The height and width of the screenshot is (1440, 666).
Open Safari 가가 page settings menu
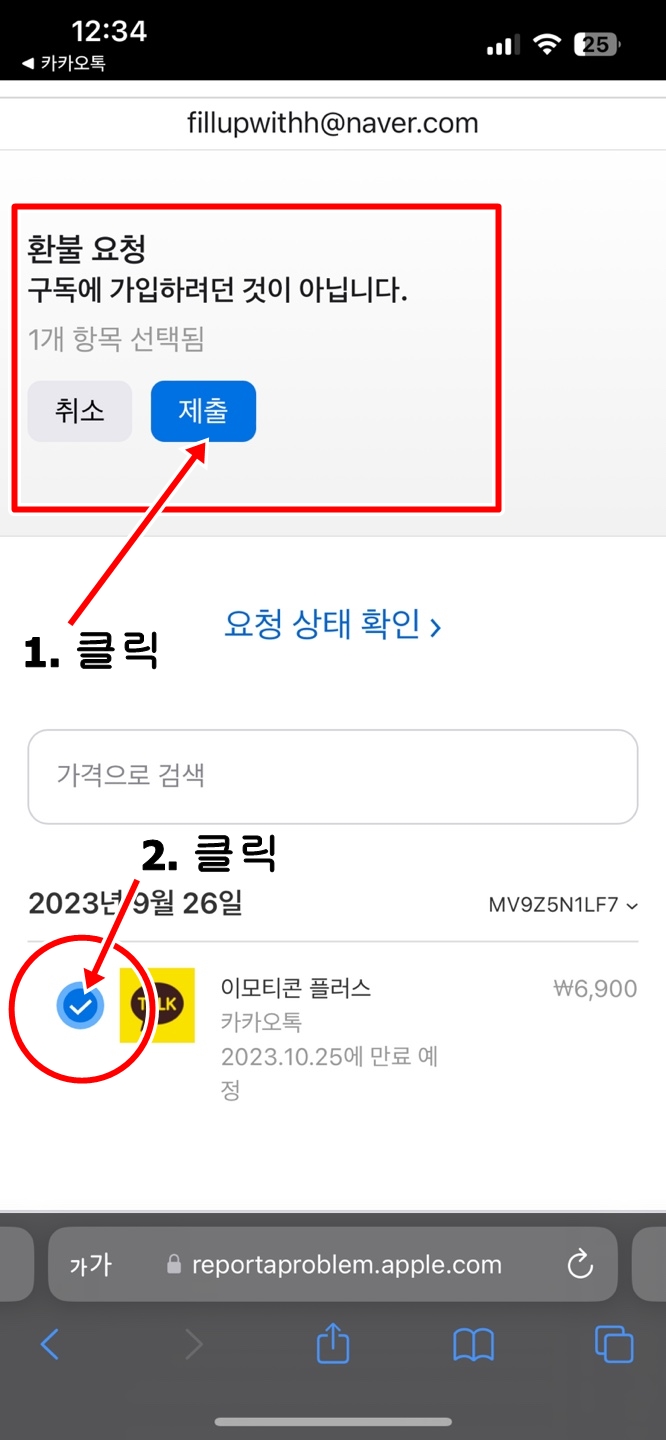90,1265
